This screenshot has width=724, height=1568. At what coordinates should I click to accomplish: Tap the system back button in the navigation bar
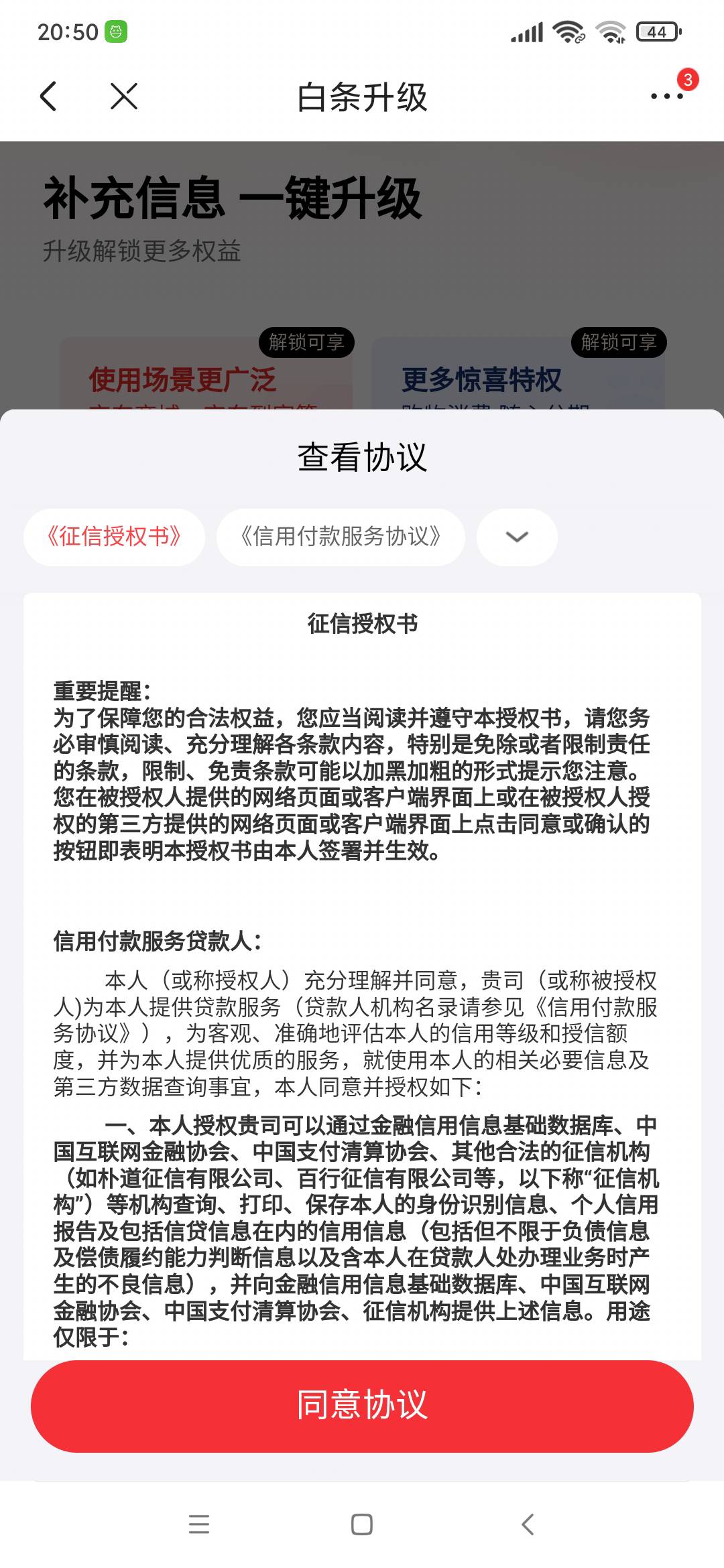pyautogui.click(x=528, y=1524)
